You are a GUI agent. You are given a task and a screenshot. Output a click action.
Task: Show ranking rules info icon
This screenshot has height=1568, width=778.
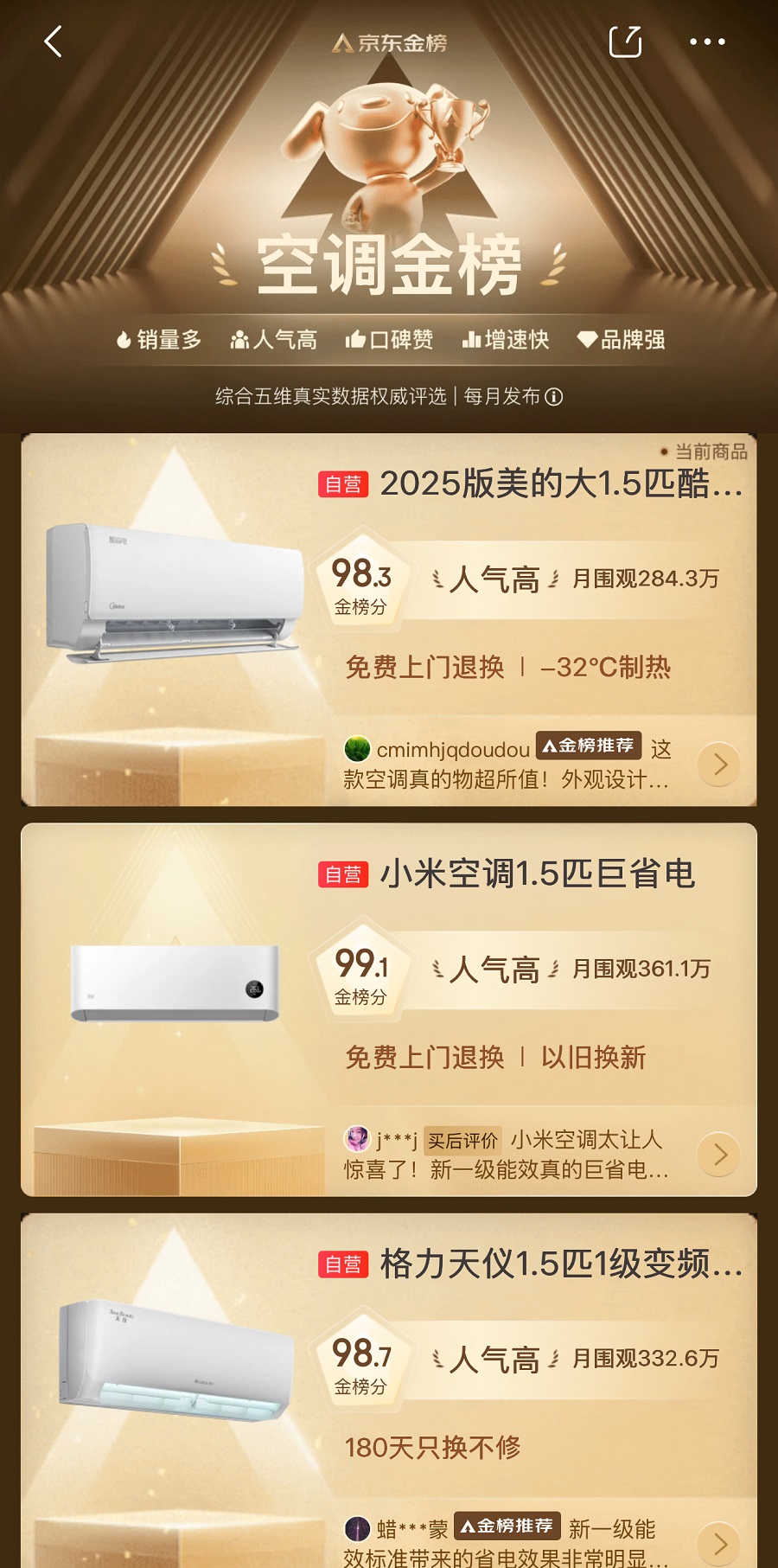554,397
